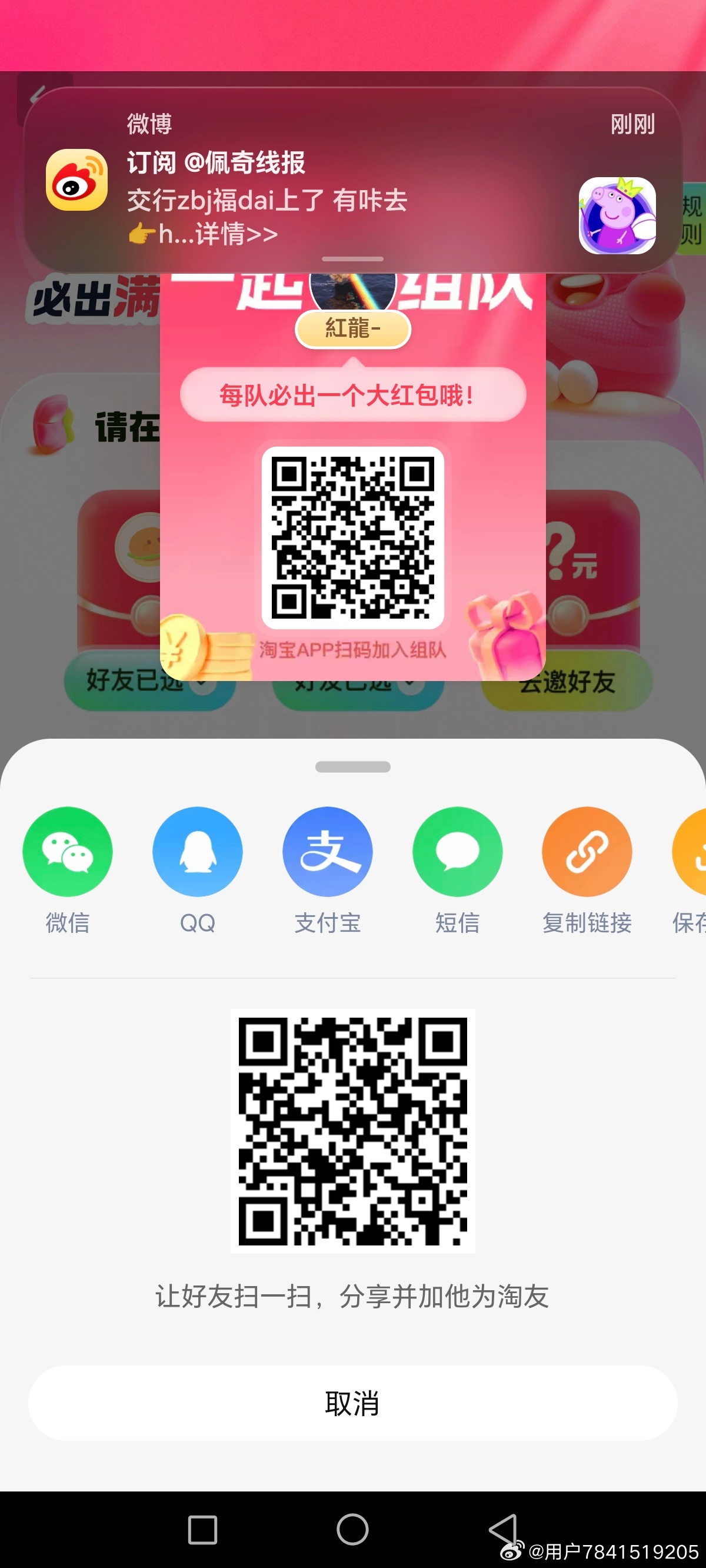Go to the system home screen
The height and width of the screenshot is (1568, 706).
tap(352, 1529)
